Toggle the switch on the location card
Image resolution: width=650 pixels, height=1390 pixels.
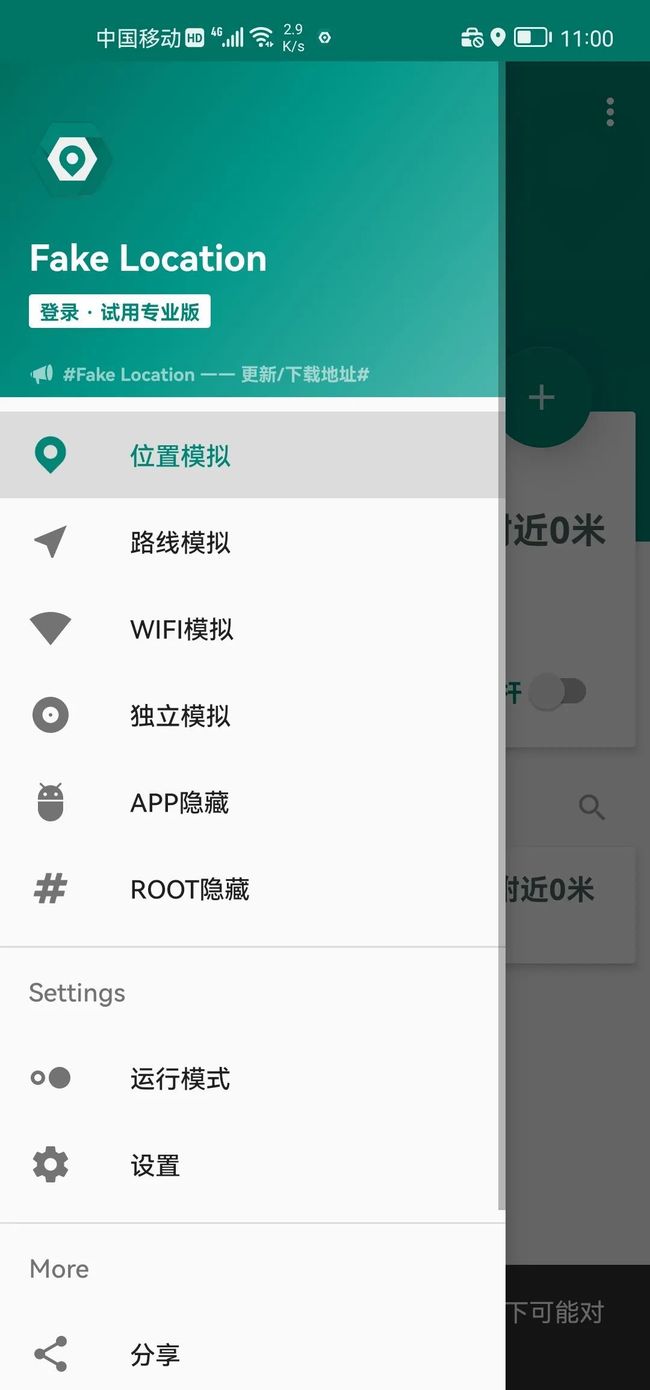[x=557, y=691]
